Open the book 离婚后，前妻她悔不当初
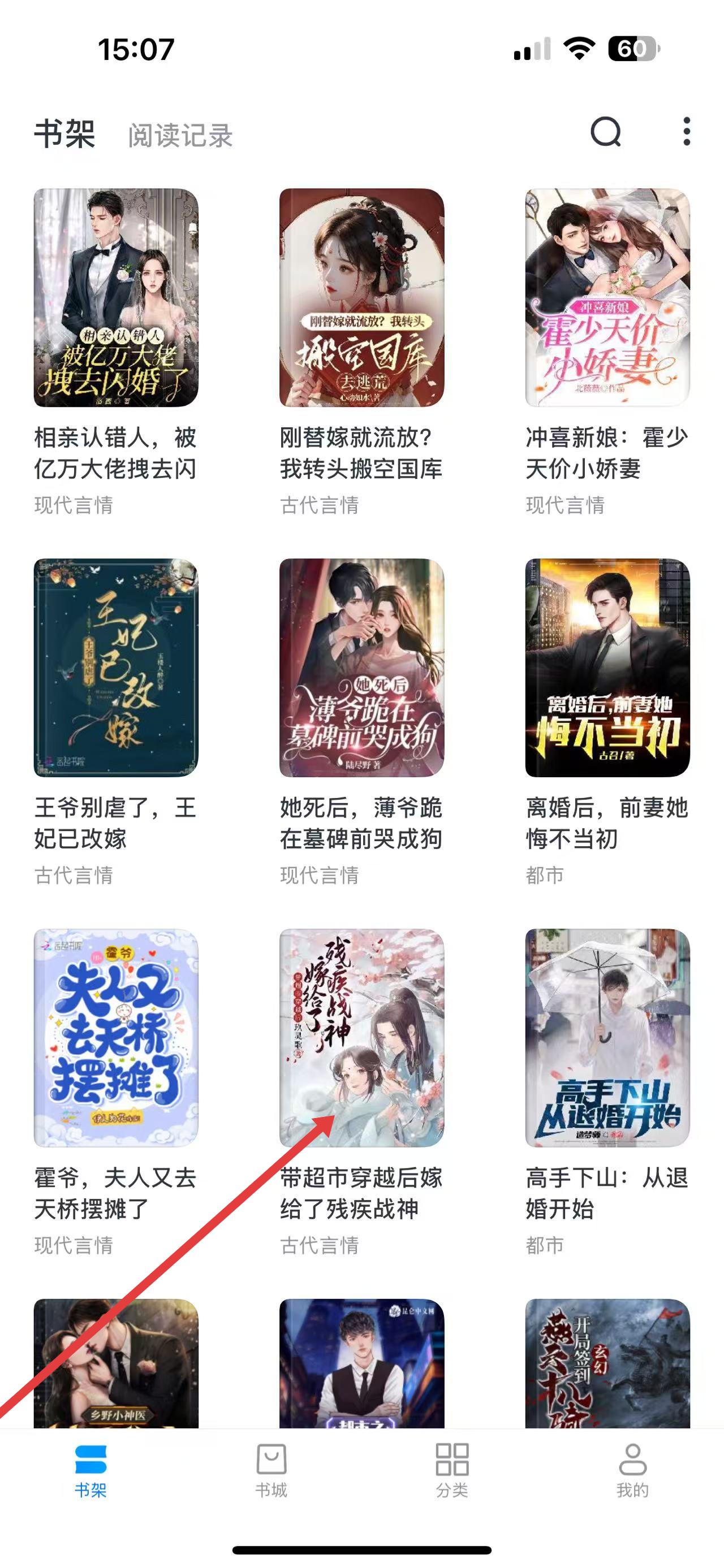This screenshot has width=724, height=1568. tap(607, 668)
